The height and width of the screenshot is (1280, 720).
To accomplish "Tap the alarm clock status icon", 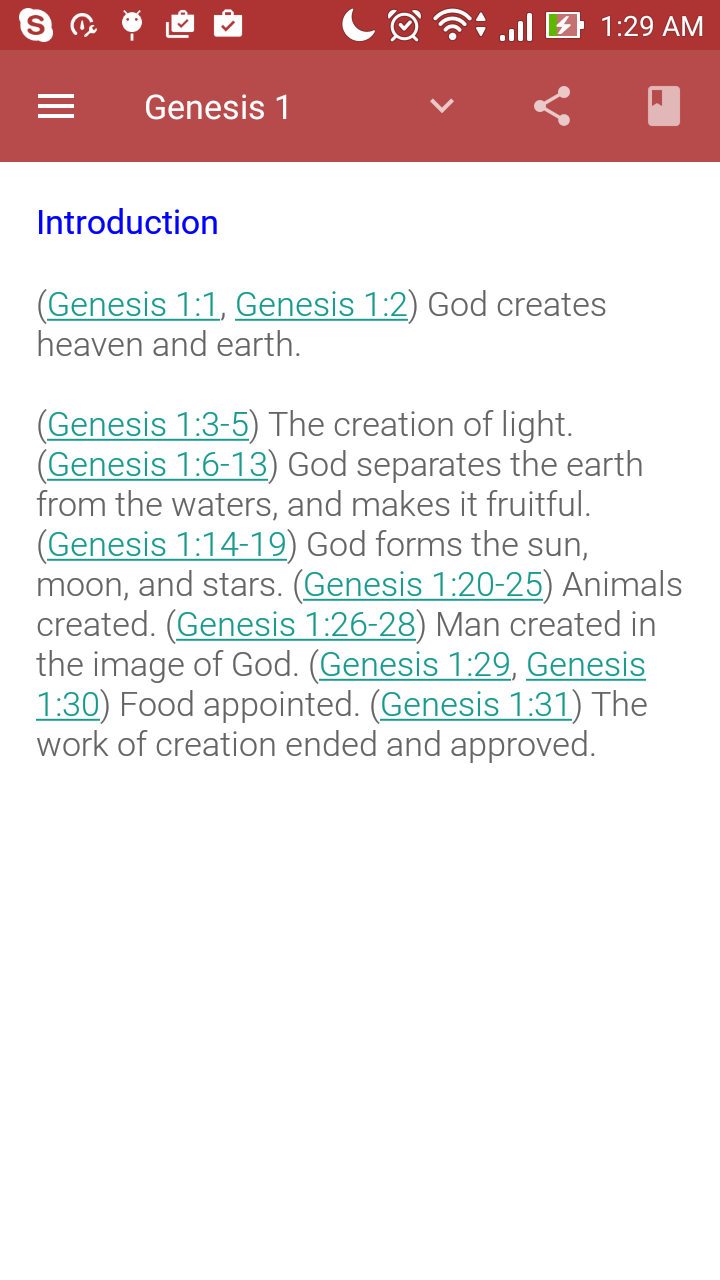I will [x=402, y=25].
